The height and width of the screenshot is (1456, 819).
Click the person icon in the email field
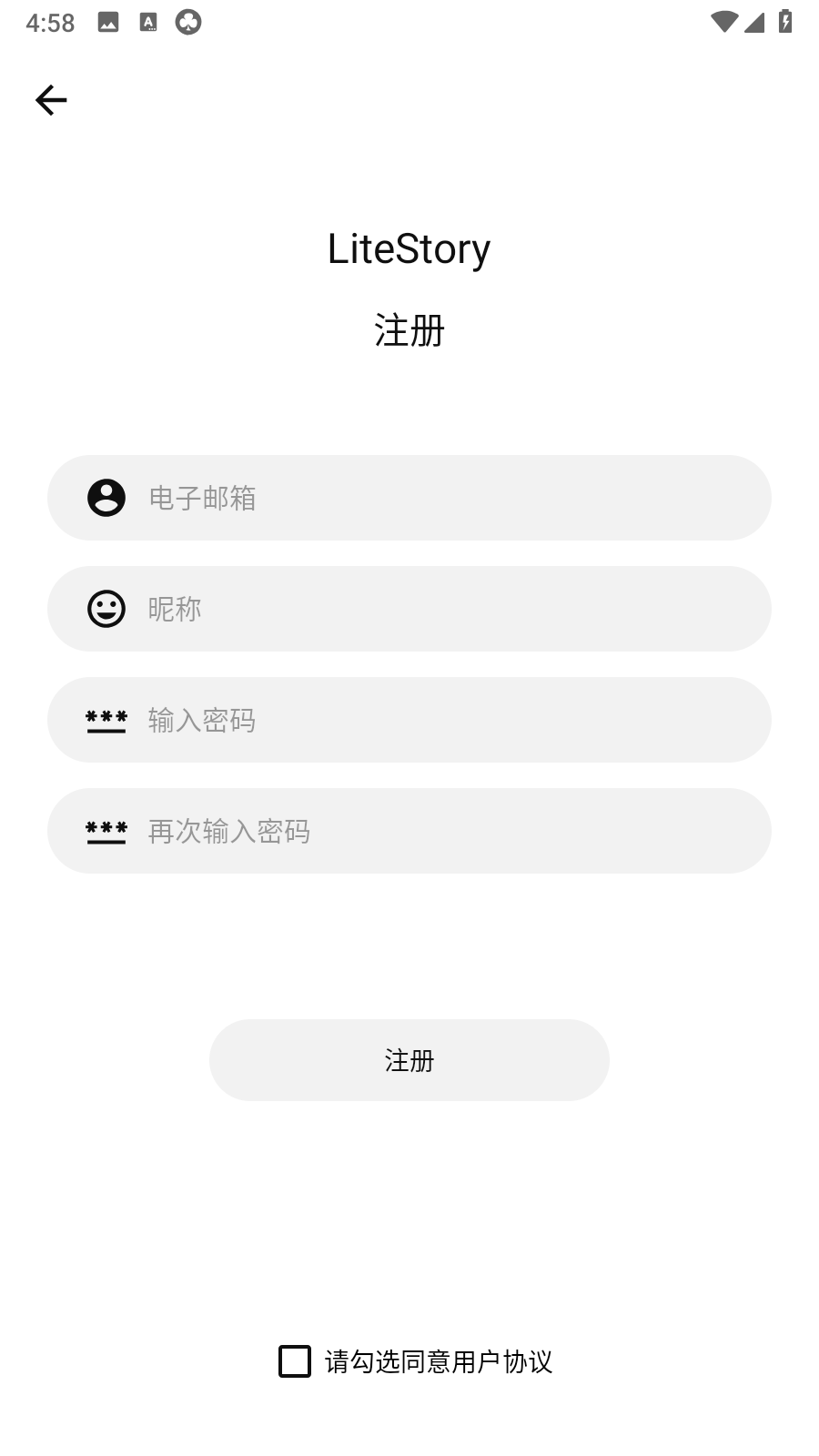(106, 498)
